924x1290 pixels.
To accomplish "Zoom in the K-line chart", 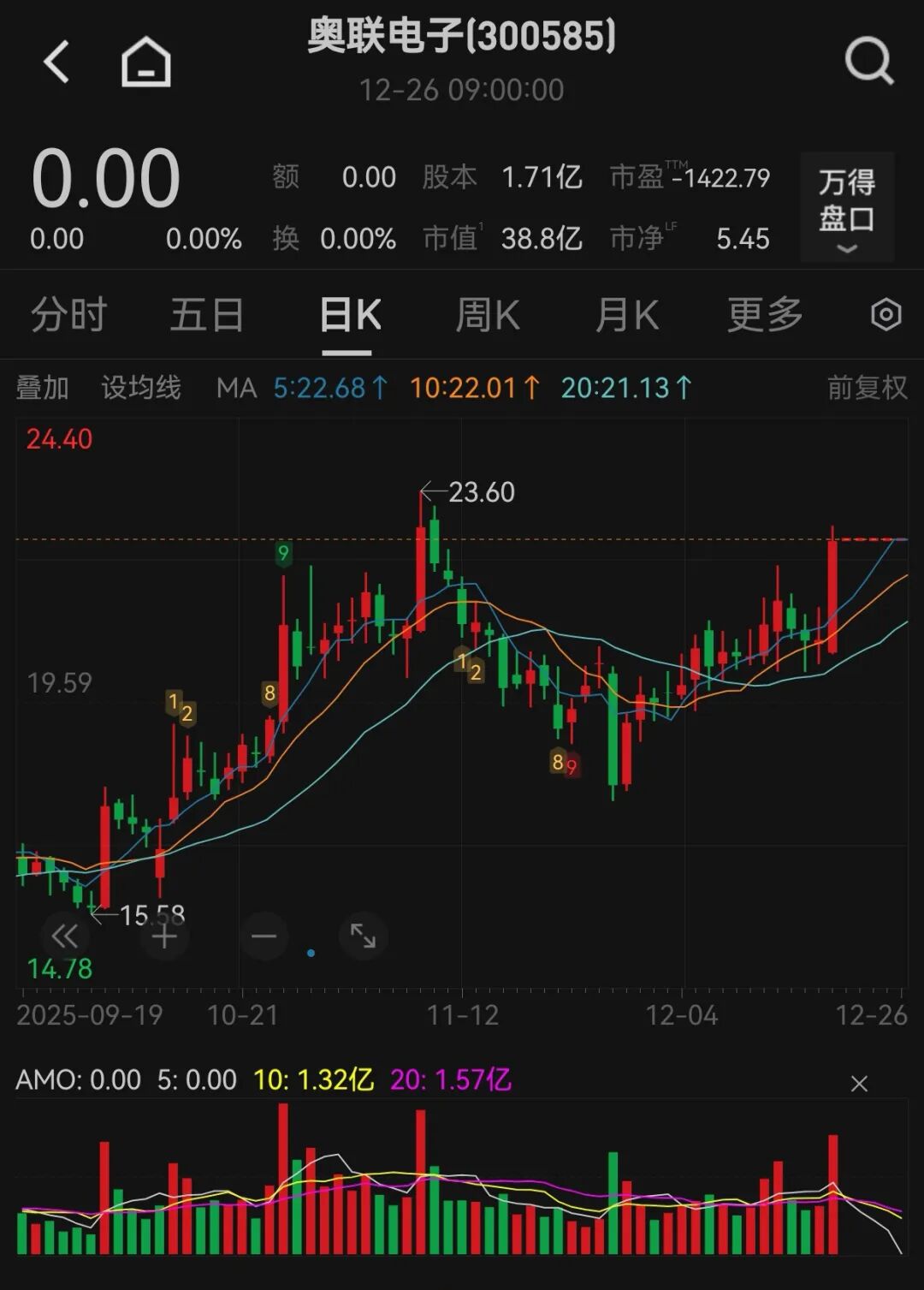I will pos(164,936).
